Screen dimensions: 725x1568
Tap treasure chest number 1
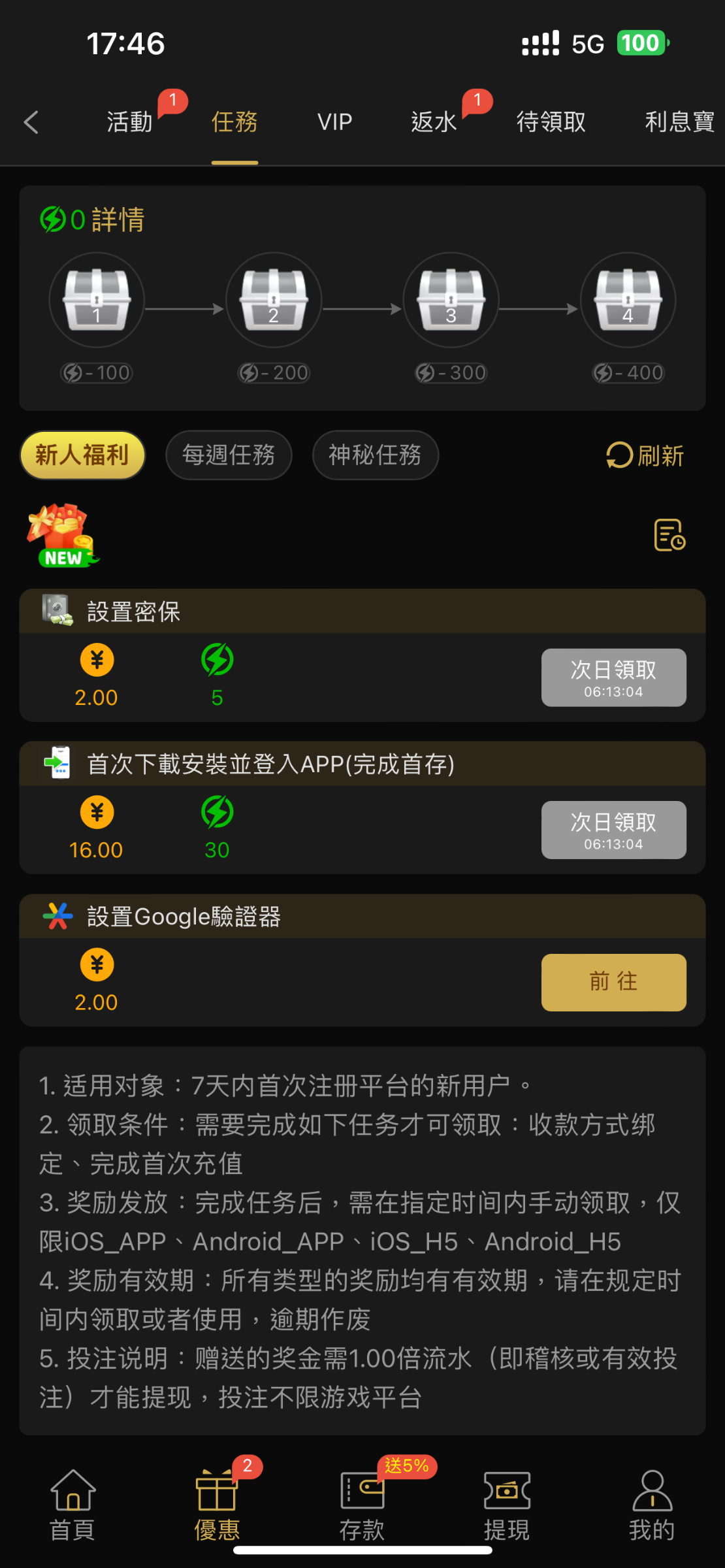(x=97, y=301)
